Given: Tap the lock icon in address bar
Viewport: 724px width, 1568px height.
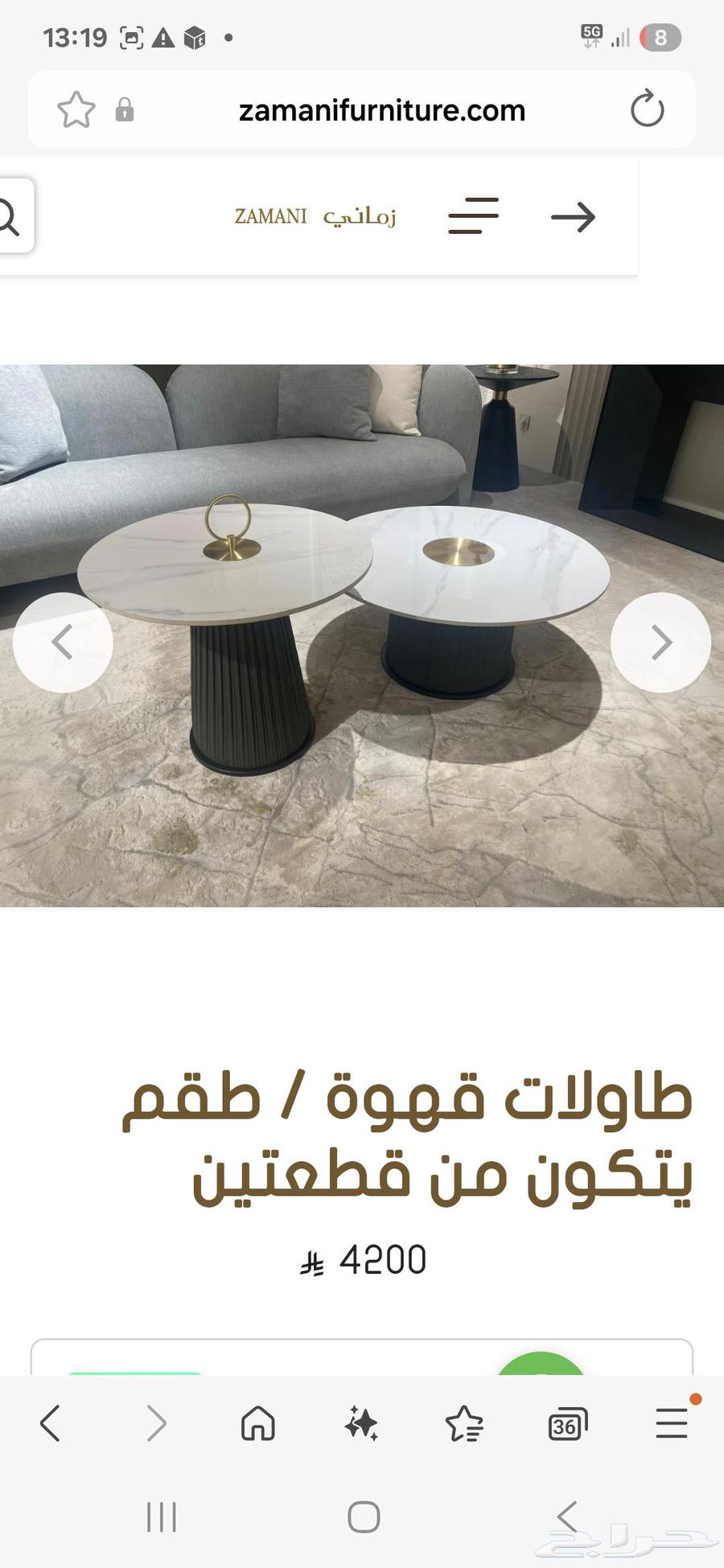Looking at the screenshot, I should click(125, 110).
